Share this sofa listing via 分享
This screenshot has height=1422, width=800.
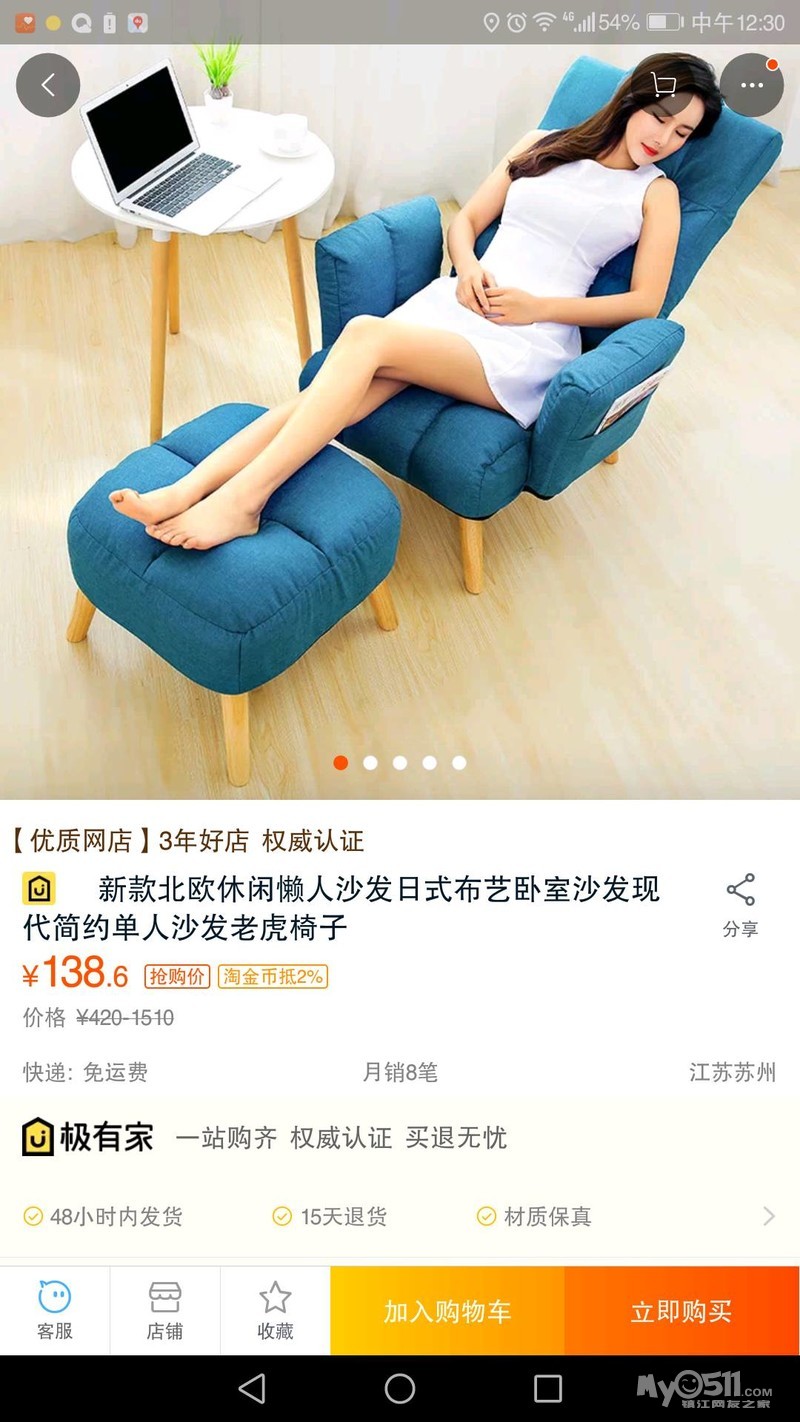point(740,905)
